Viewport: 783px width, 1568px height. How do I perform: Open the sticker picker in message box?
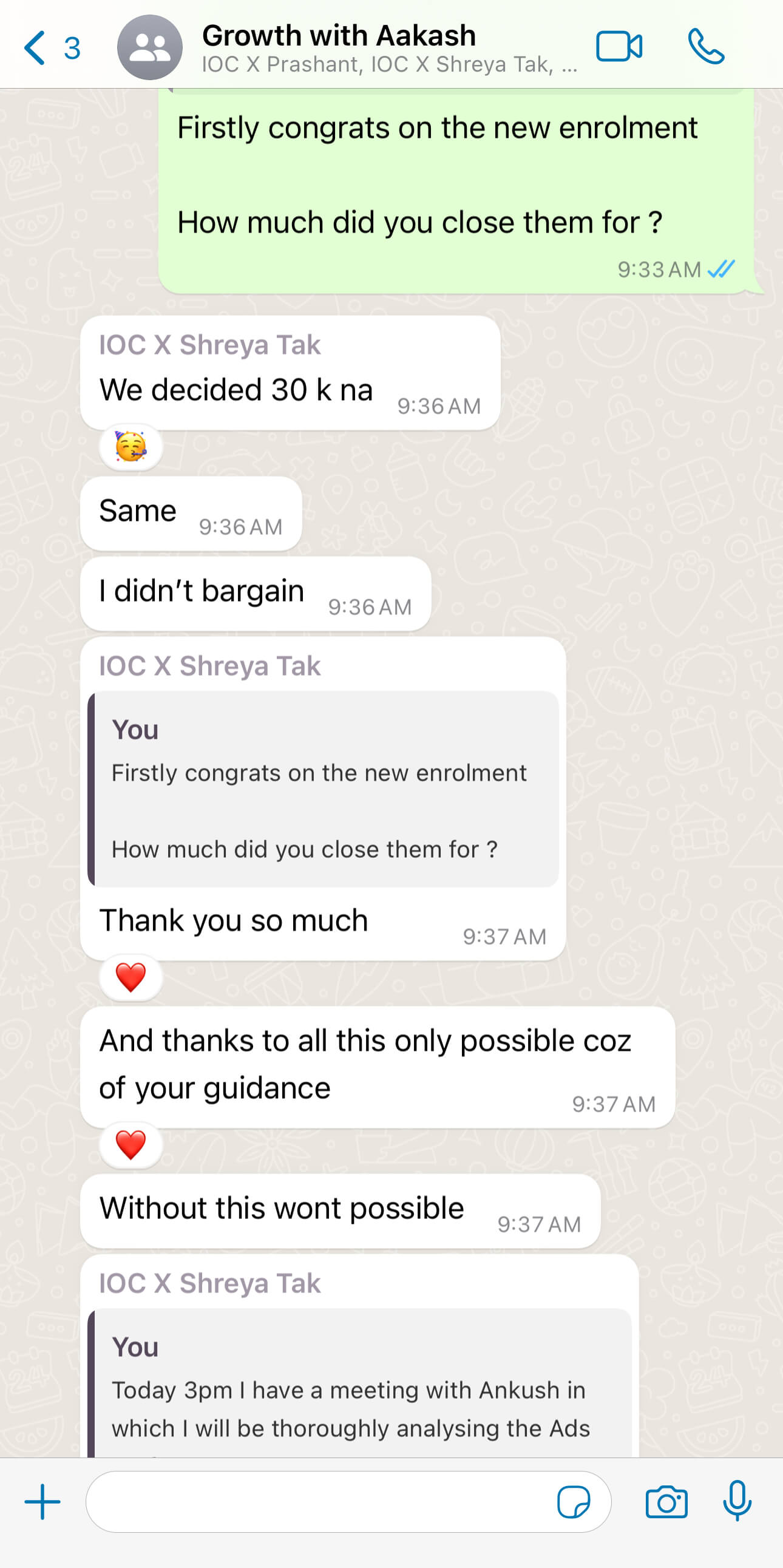573,1502
